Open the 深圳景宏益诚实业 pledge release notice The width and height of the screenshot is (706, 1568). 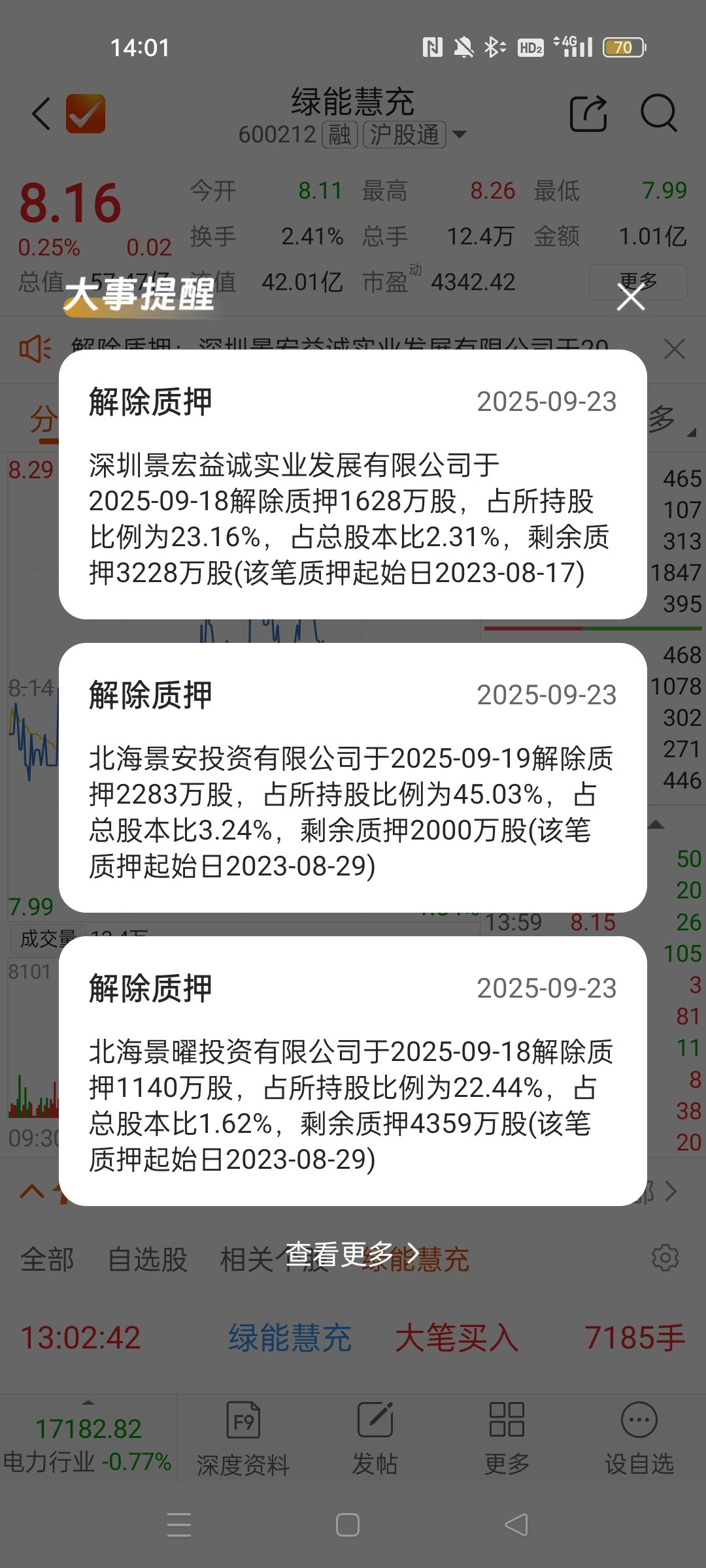coord(353,484)
